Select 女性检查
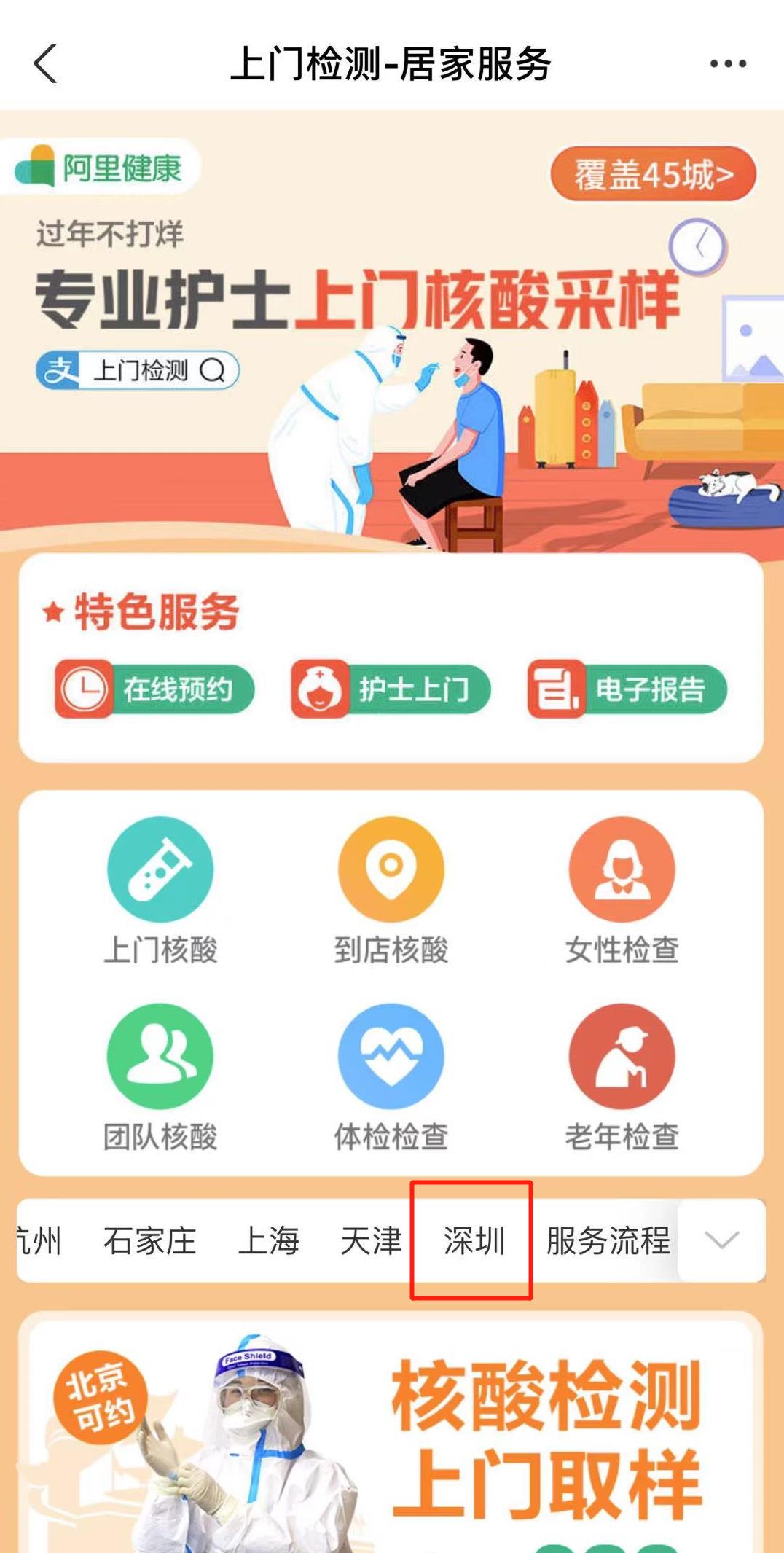This screenshot has width=784, height=1553. coord(622,890)
